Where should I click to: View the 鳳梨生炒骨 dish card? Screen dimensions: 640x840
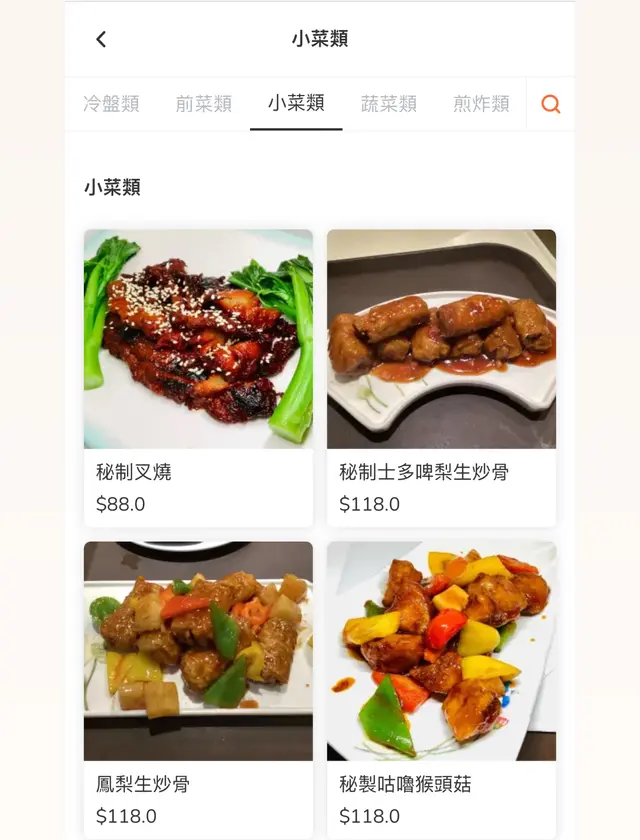coord(198,690)
